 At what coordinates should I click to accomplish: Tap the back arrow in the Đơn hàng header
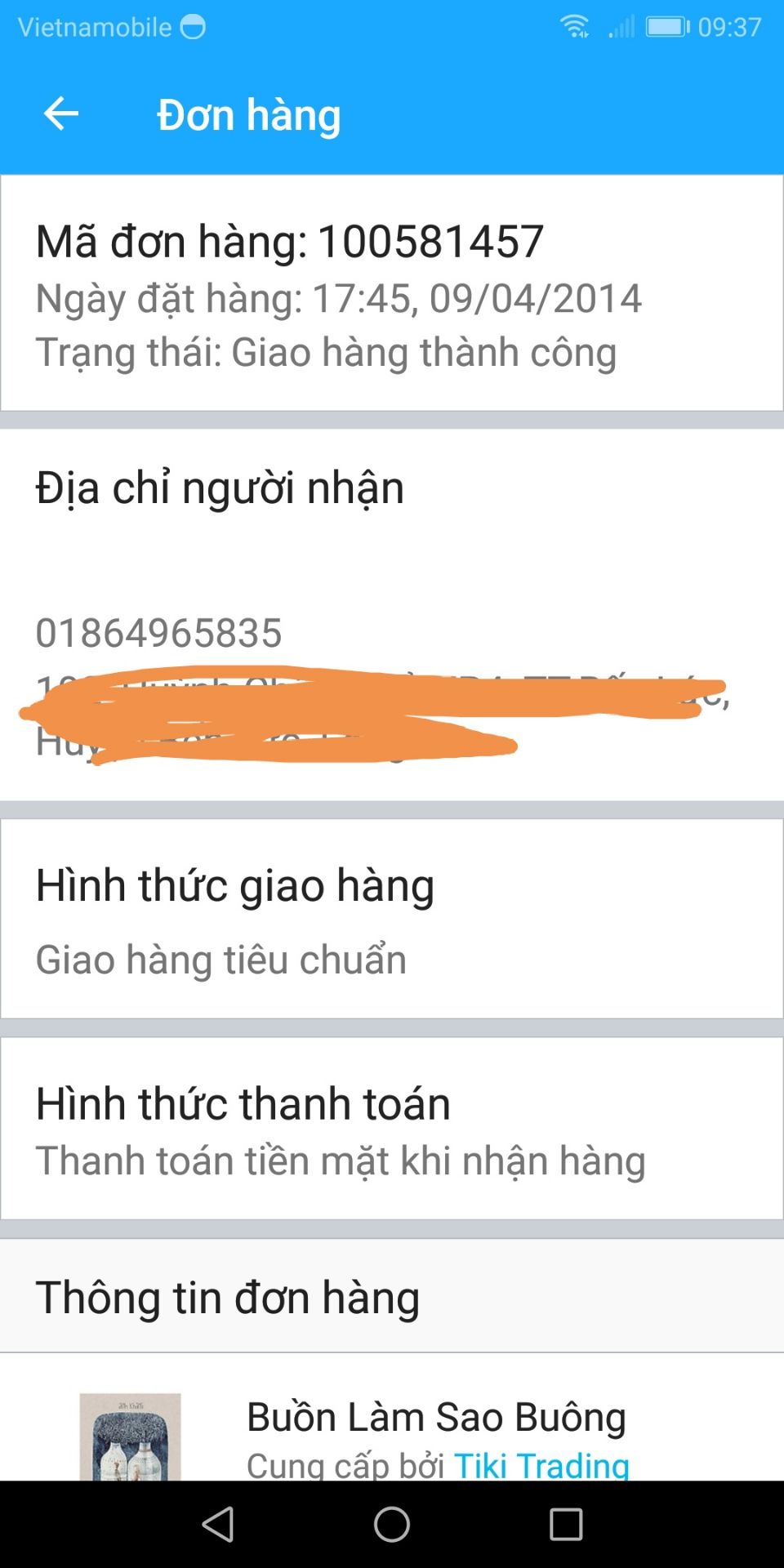click(x=61, y=114)
